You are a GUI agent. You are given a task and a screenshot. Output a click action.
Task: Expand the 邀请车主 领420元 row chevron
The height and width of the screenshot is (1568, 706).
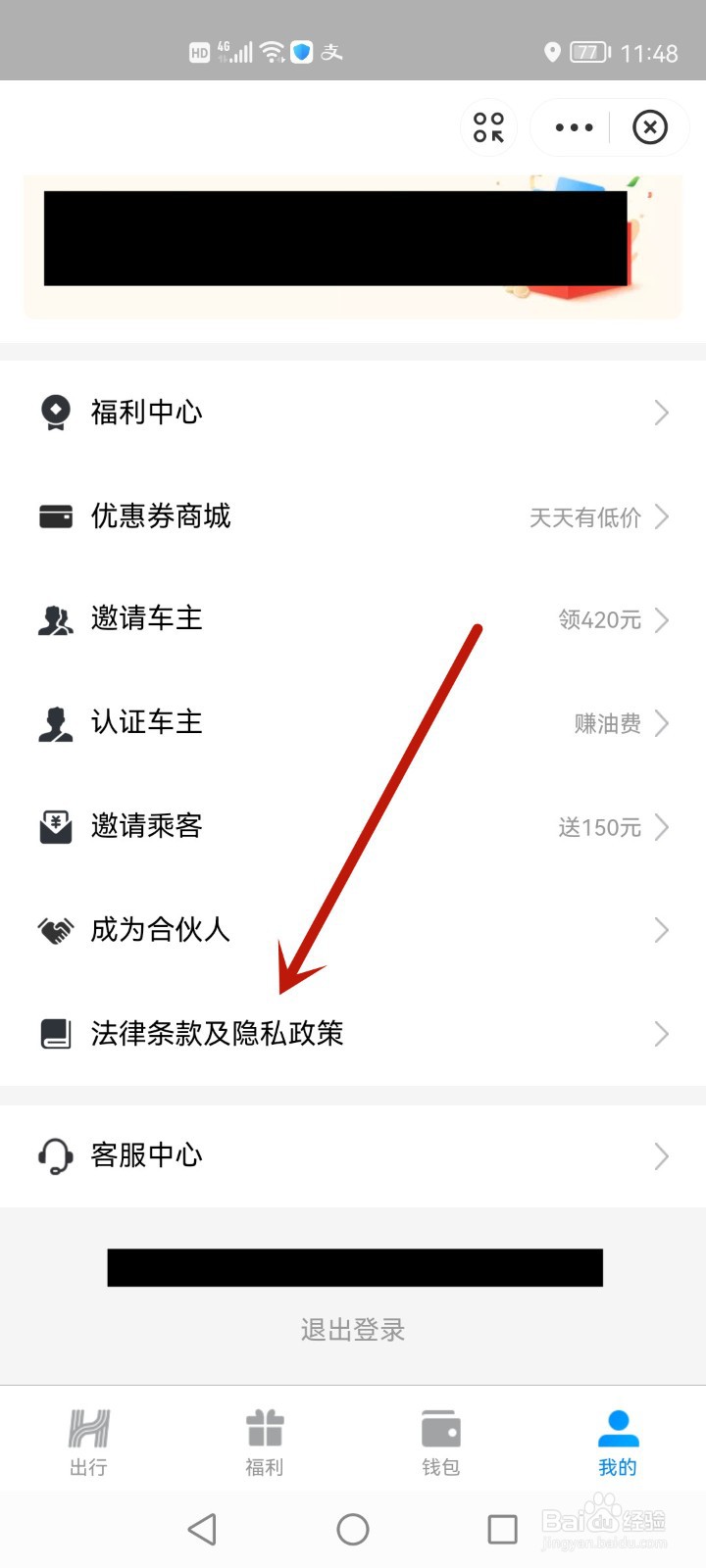click(661, 619)
